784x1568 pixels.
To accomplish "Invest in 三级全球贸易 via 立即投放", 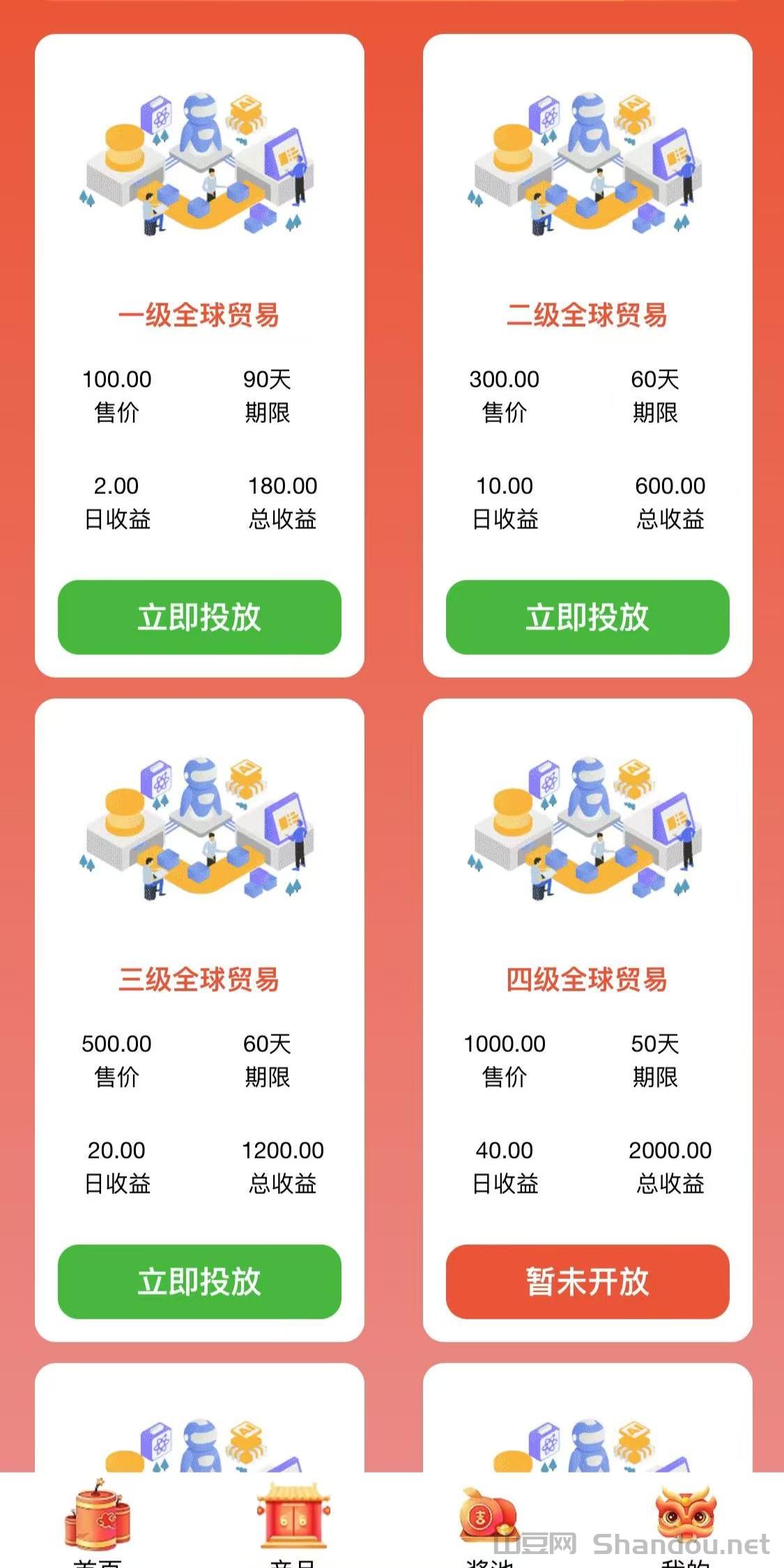I will coord(199,1282).
